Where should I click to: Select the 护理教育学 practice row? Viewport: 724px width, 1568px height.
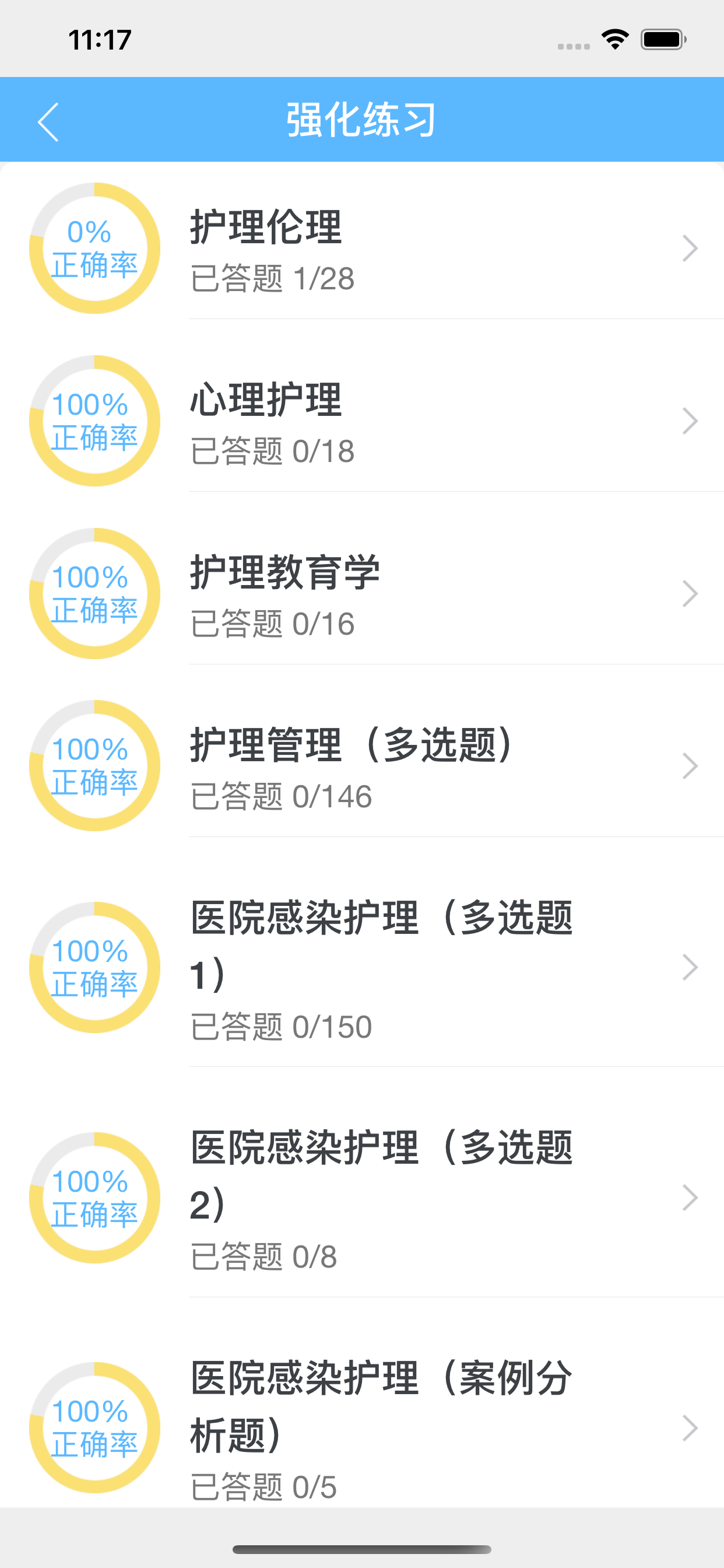click(362, 593)
